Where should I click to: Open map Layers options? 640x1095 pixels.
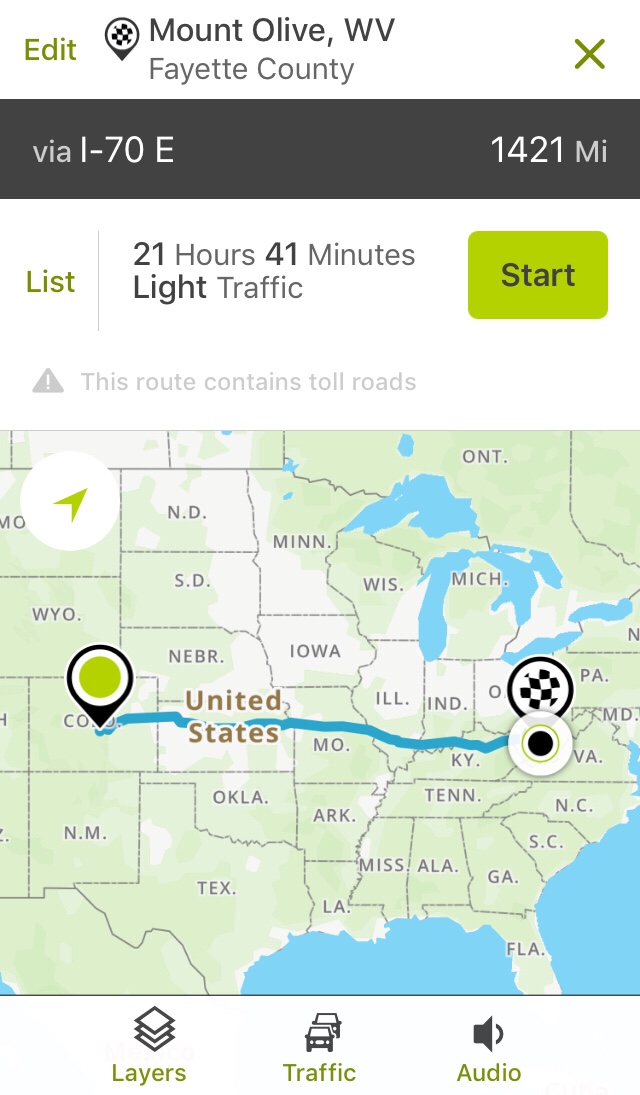coord(148,1046)
